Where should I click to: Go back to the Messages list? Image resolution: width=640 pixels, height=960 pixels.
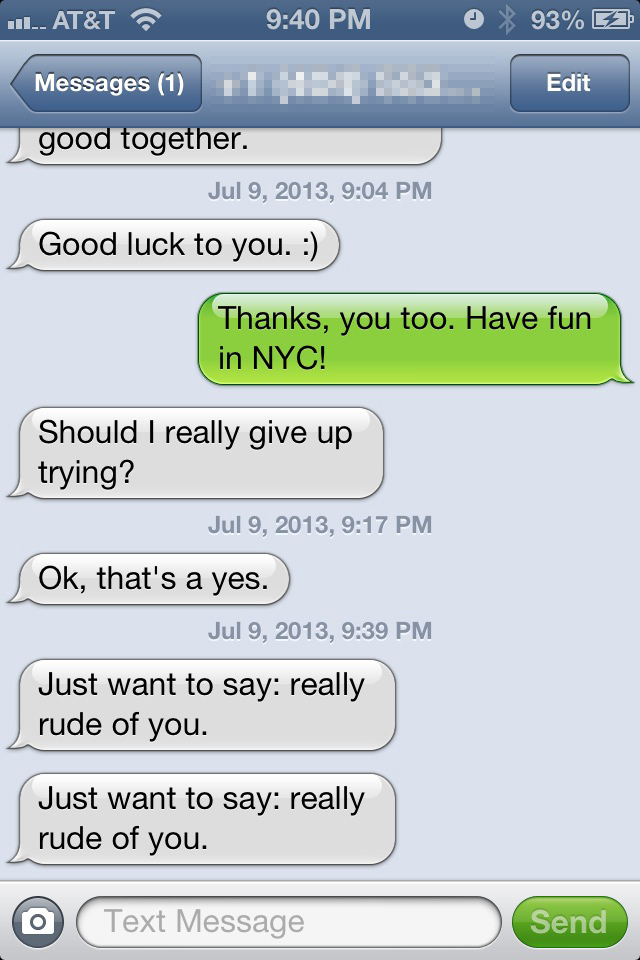pyautogui.click(x=106, y=84)
